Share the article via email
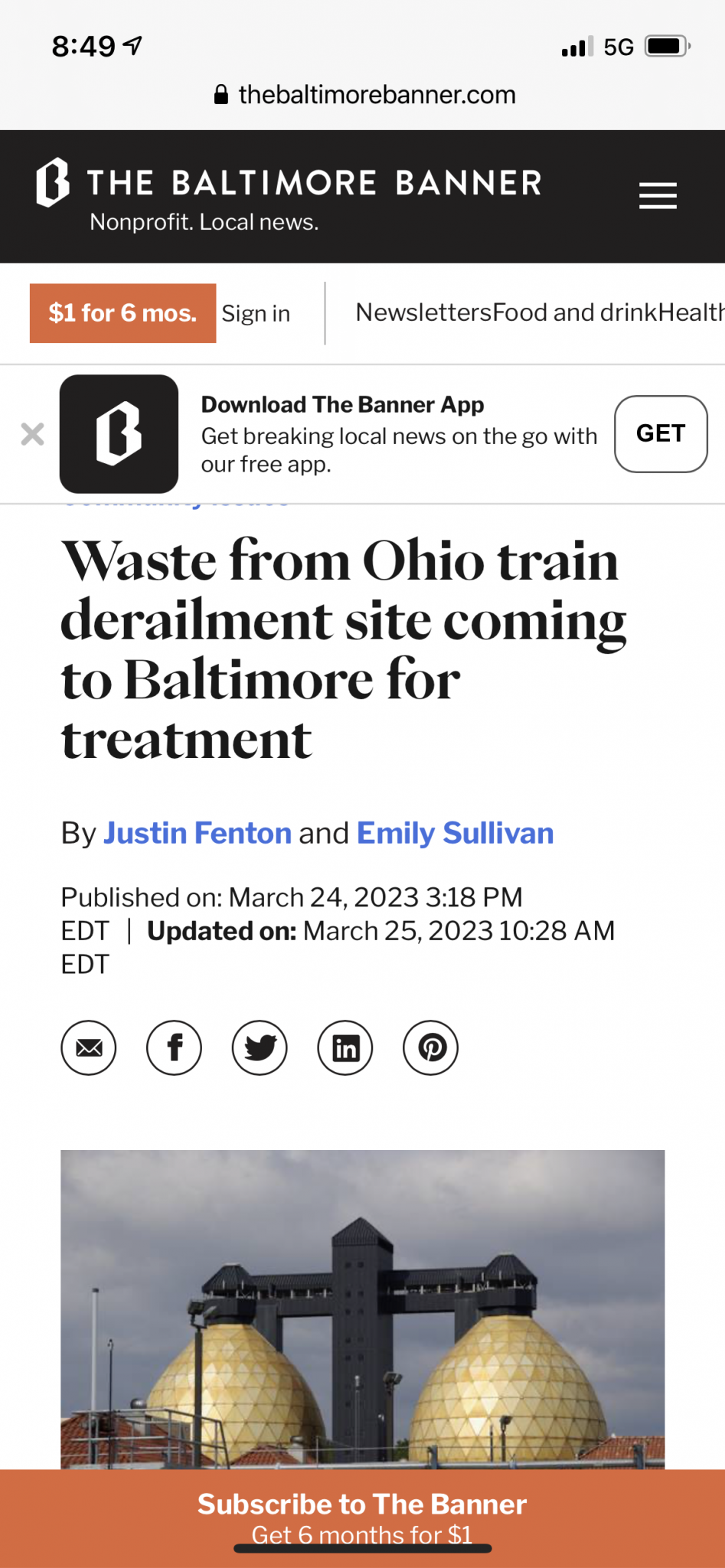 tap(89, 1047)
